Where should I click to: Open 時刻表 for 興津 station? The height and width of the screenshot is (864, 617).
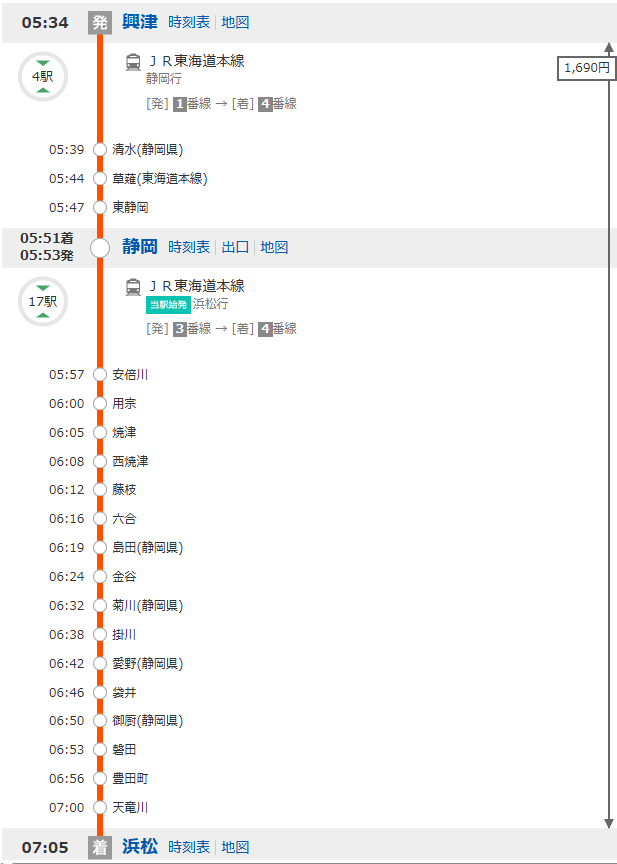[x=189, y=22]
